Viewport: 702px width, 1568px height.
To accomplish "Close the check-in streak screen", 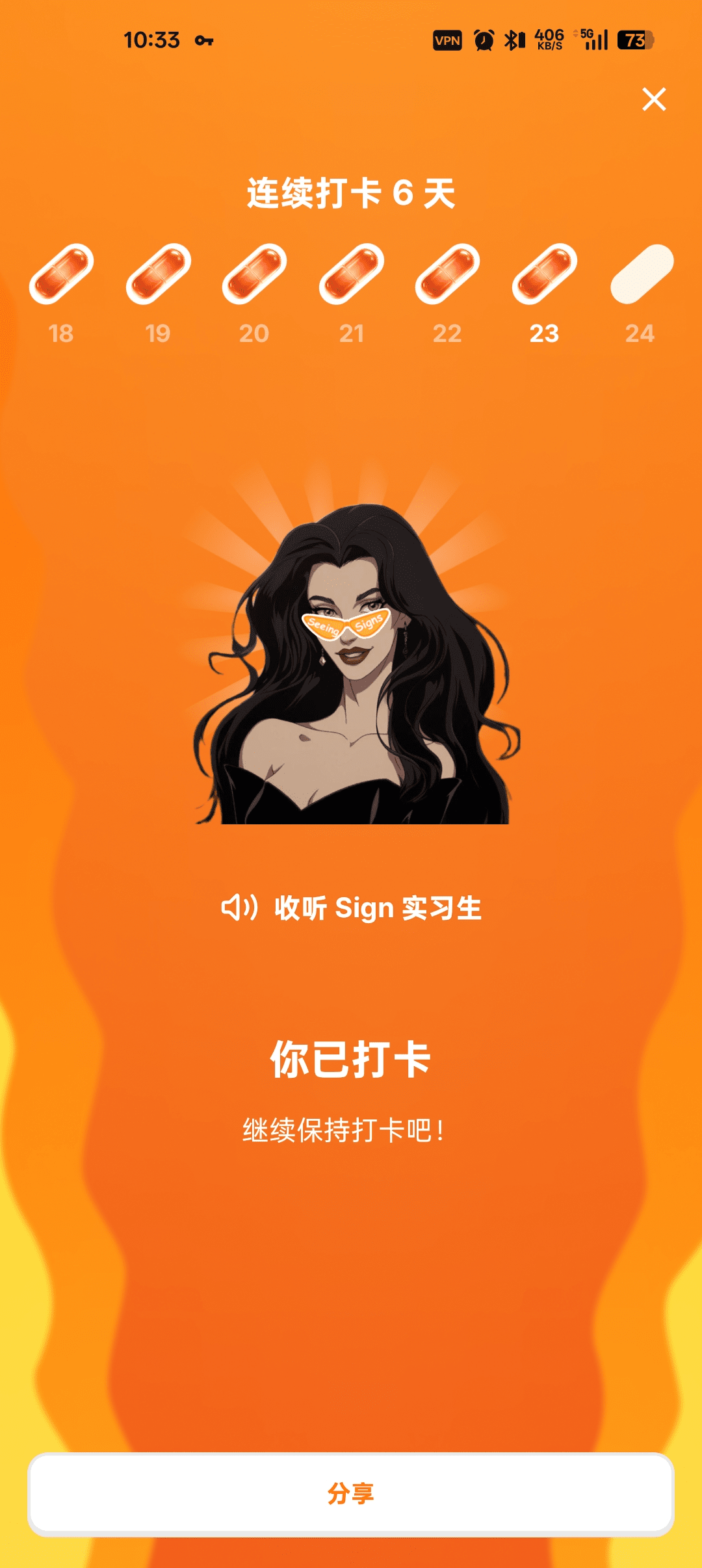I will tap(654, 99).
